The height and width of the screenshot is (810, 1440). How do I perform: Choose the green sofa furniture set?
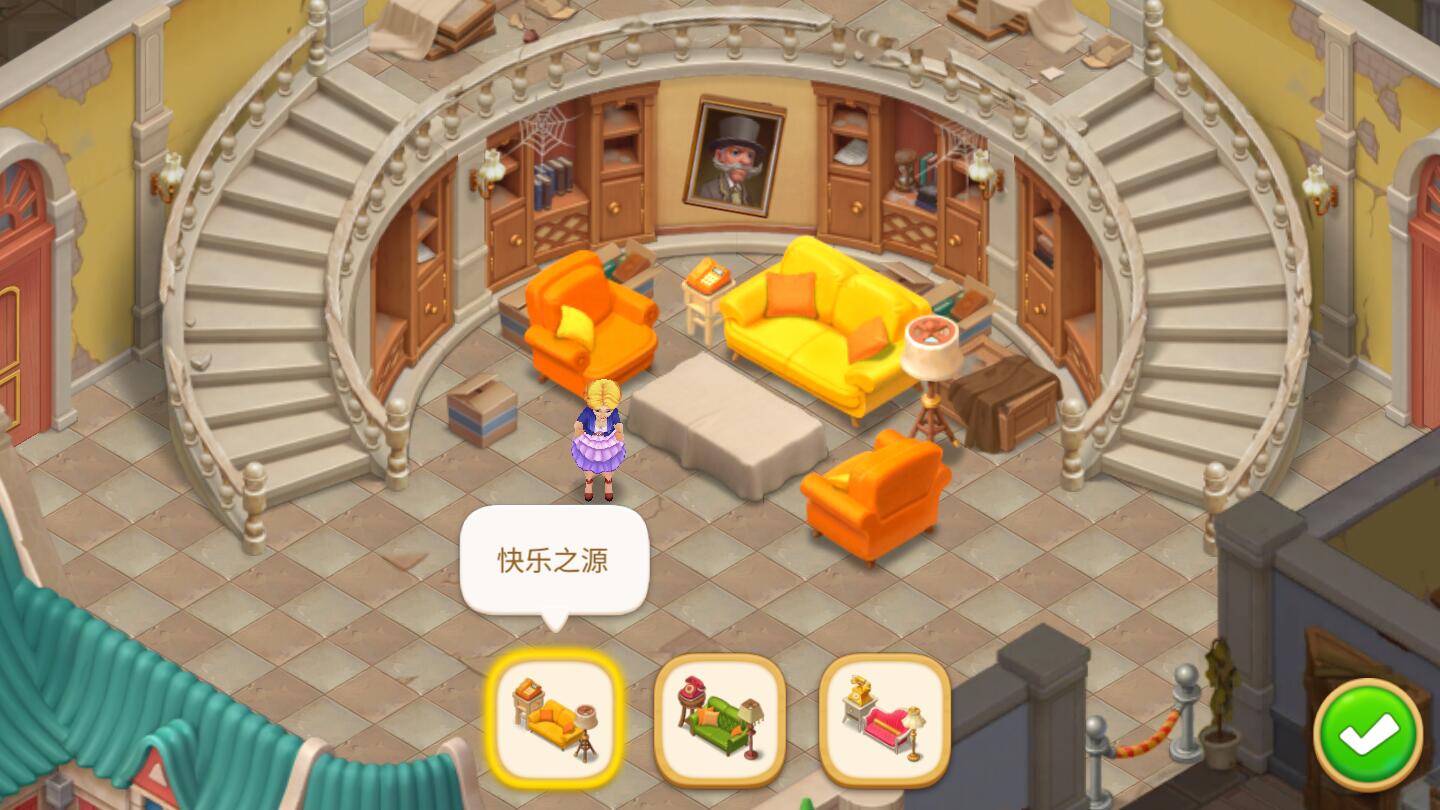point(720,720)
